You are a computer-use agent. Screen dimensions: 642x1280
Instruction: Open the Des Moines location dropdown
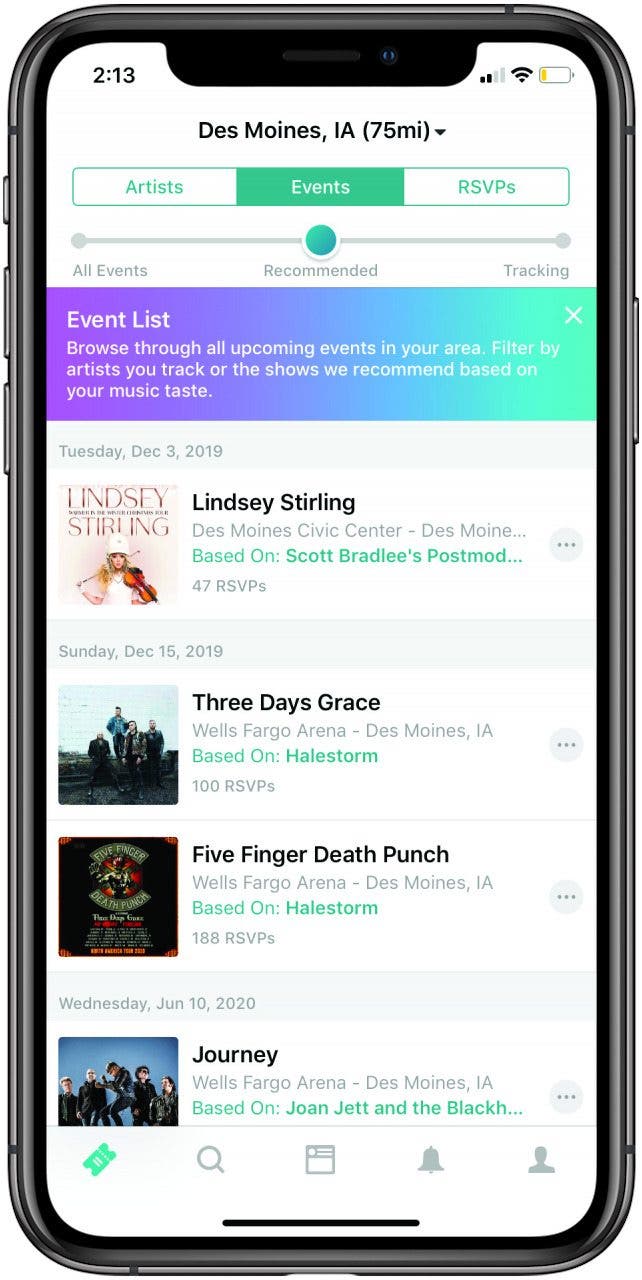[x=321, y=131]
